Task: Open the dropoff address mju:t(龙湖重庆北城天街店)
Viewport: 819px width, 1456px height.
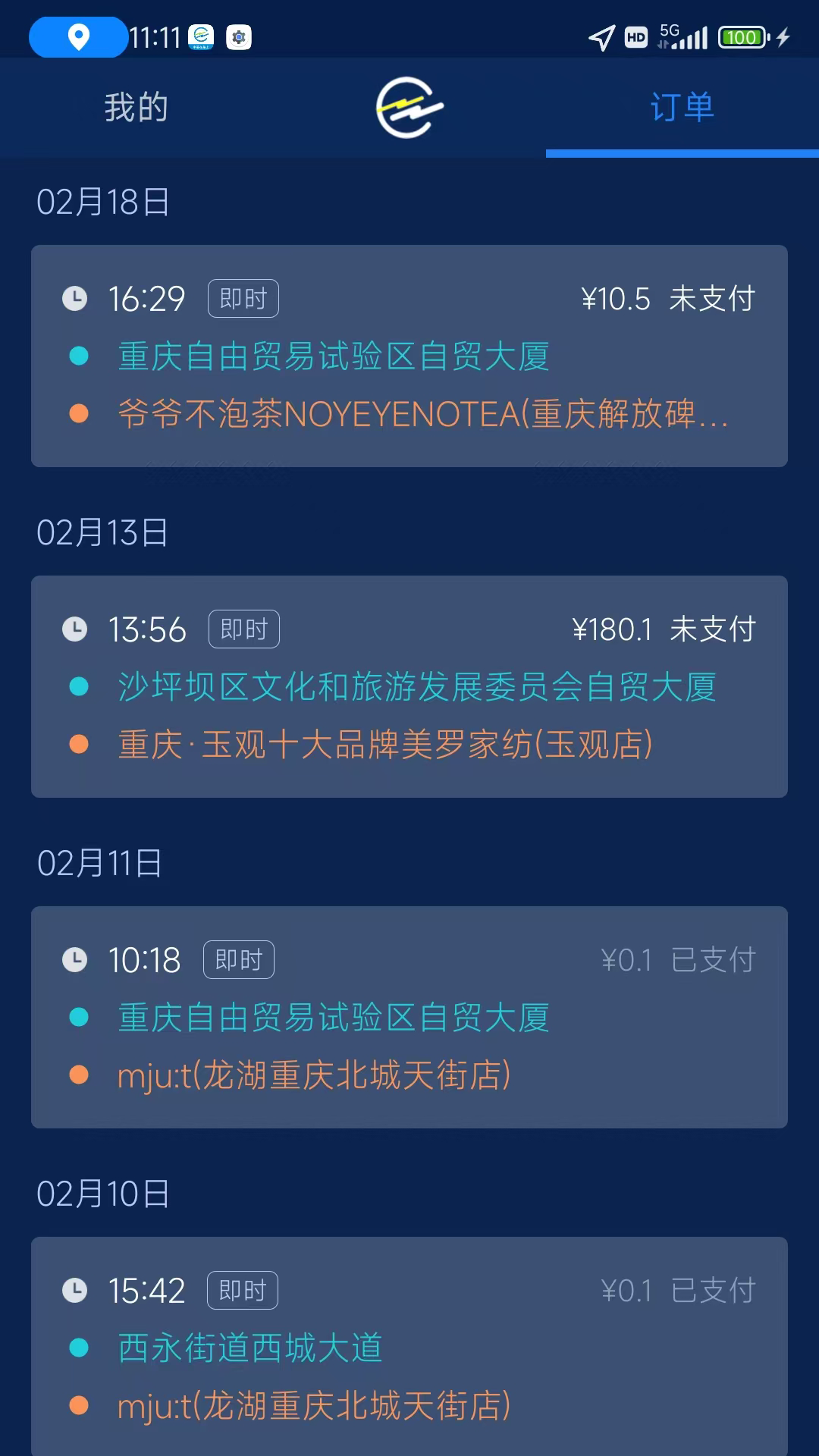Action: (315, 1072)
